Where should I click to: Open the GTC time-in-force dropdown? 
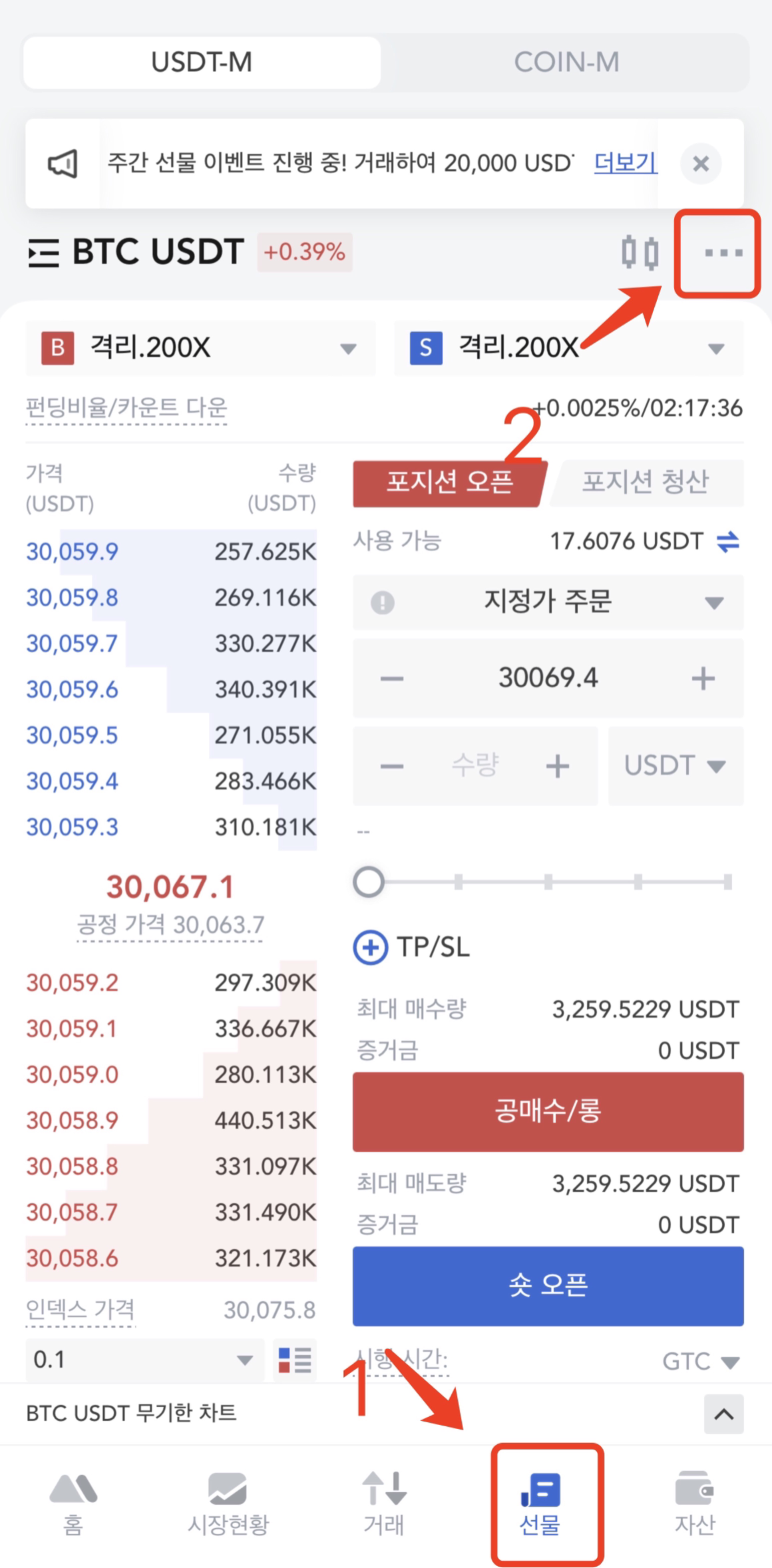[x=700, y=1362]
